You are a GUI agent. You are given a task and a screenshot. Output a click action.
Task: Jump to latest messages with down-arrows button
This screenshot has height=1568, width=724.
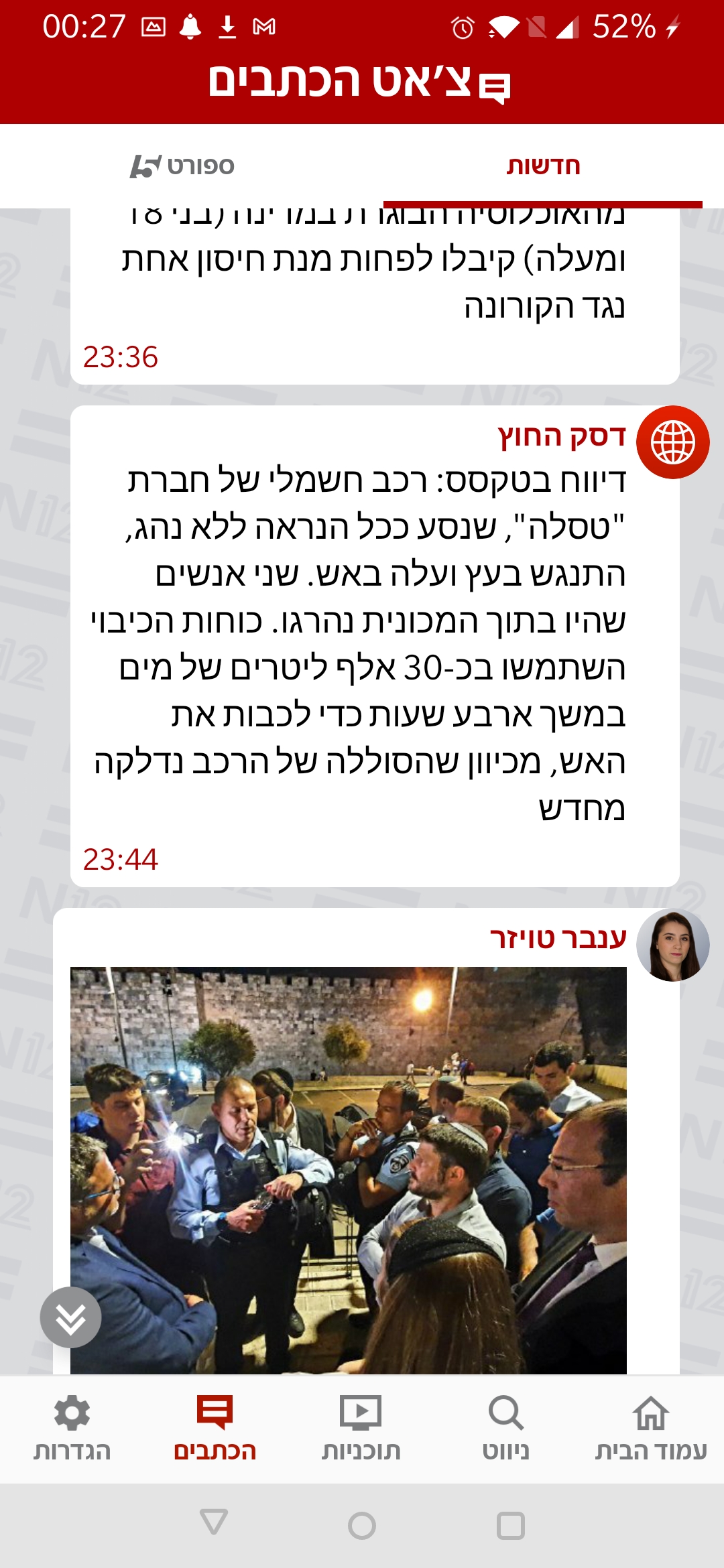click(x=70, y=1317)
